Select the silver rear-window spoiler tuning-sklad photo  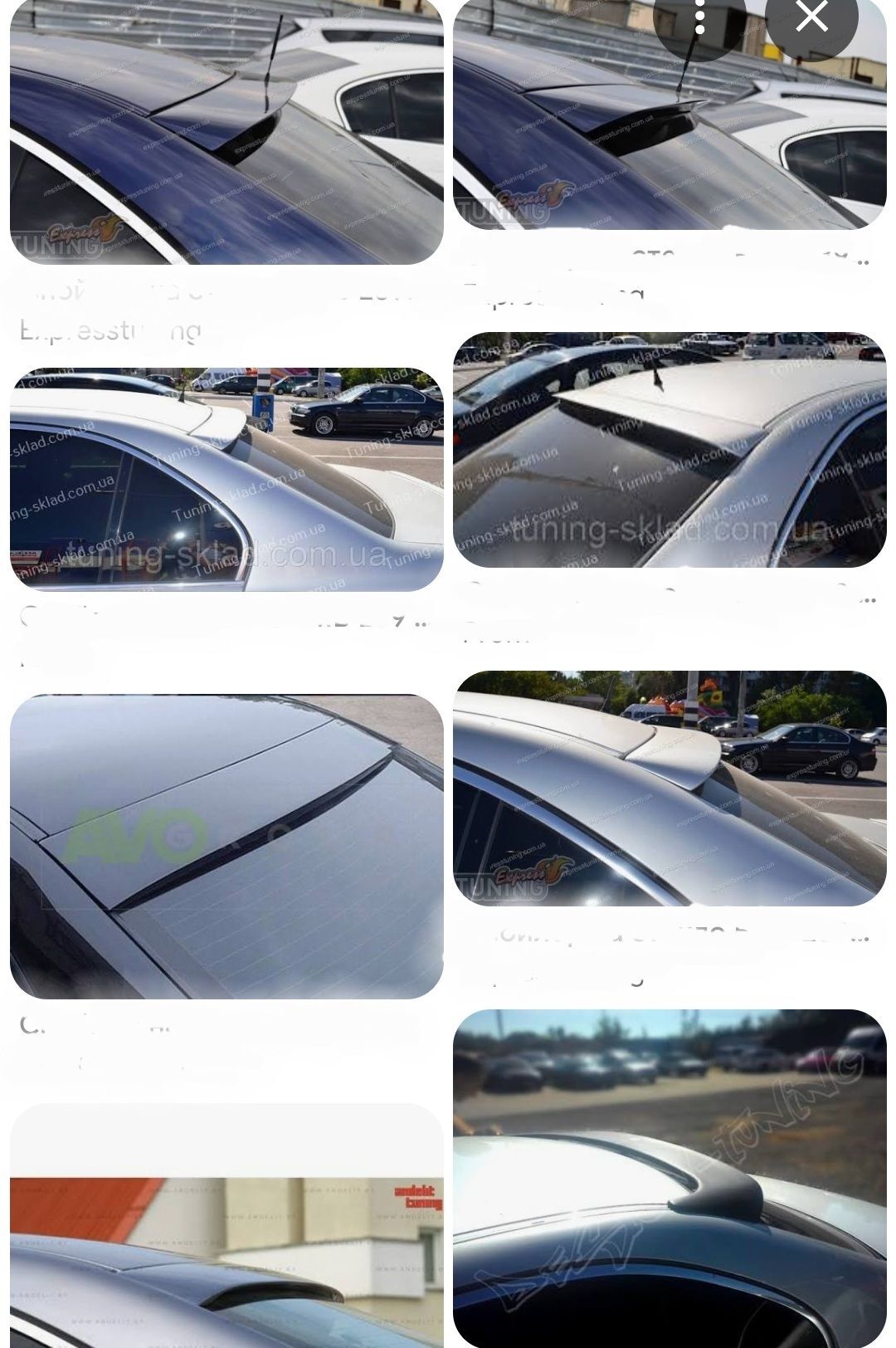[670, 450]
